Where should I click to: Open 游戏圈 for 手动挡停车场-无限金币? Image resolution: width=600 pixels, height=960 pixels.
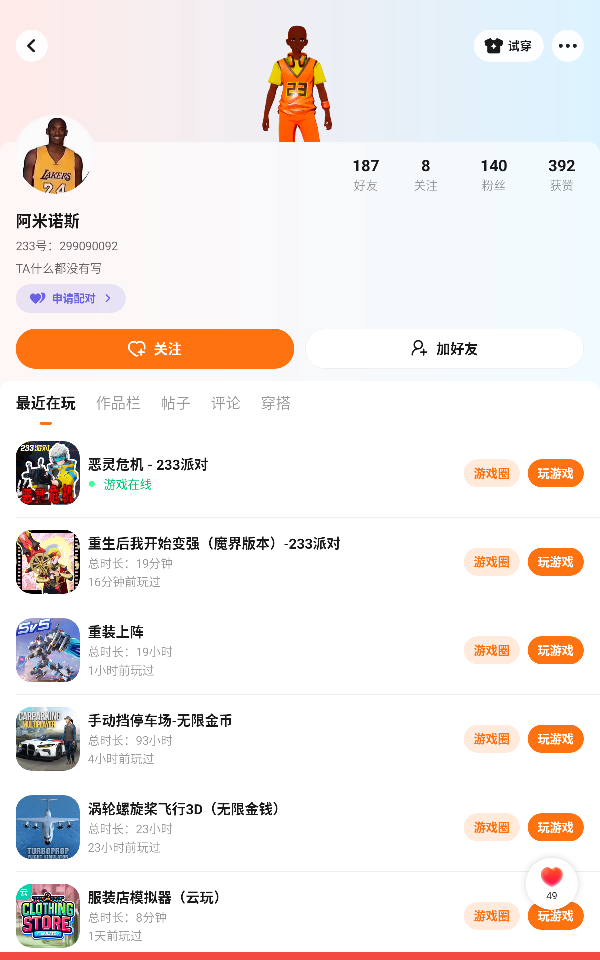click(x=492, y=739)
